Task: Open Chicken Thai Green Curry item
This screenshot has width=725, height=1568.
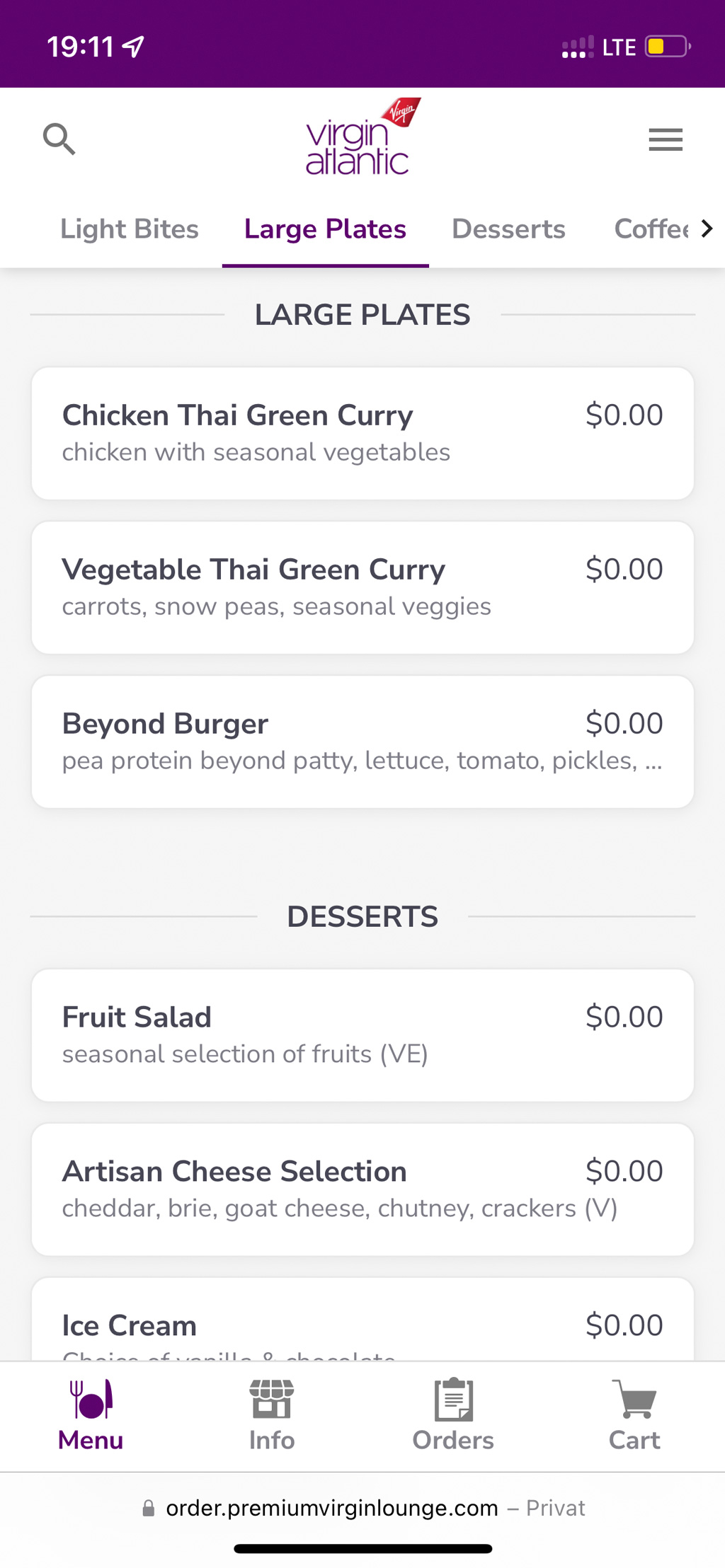Action: [x=362, y=433]
